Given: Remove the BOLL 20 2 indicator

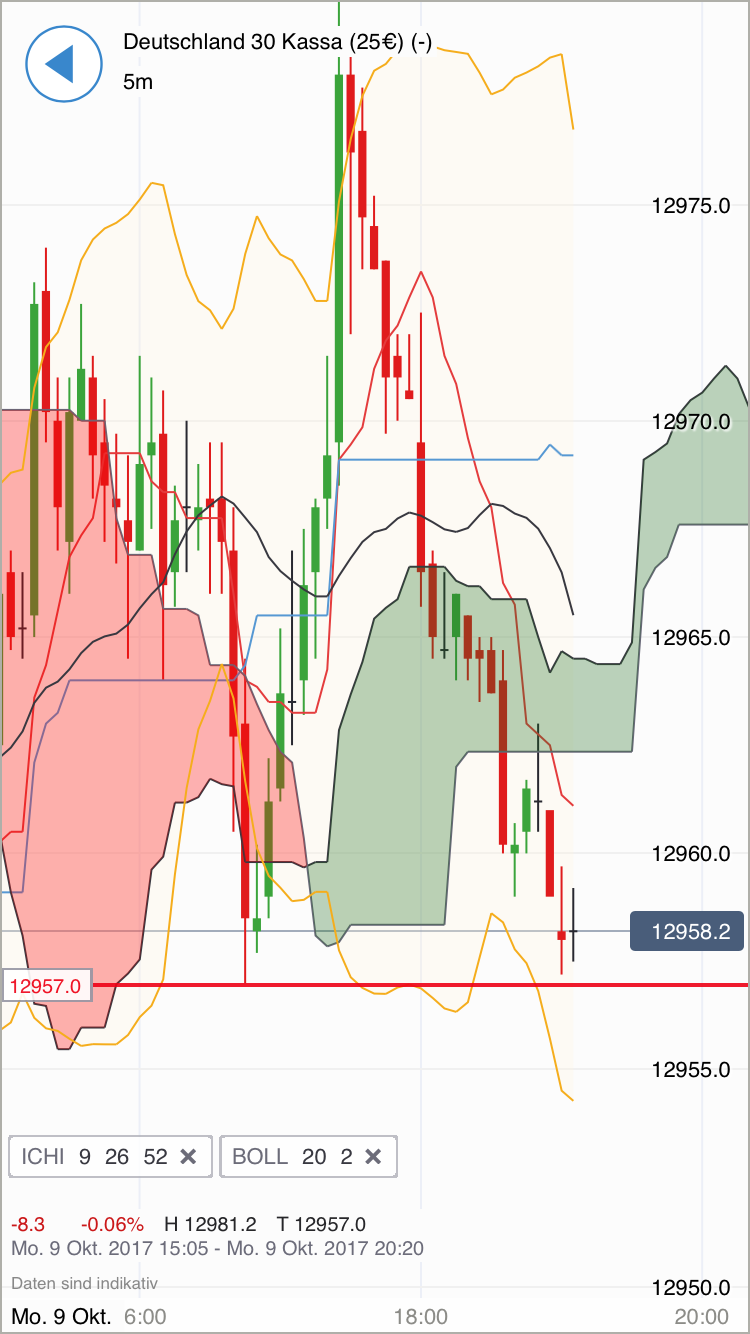Looking at the screenshot, I should tap(373, 1157).
